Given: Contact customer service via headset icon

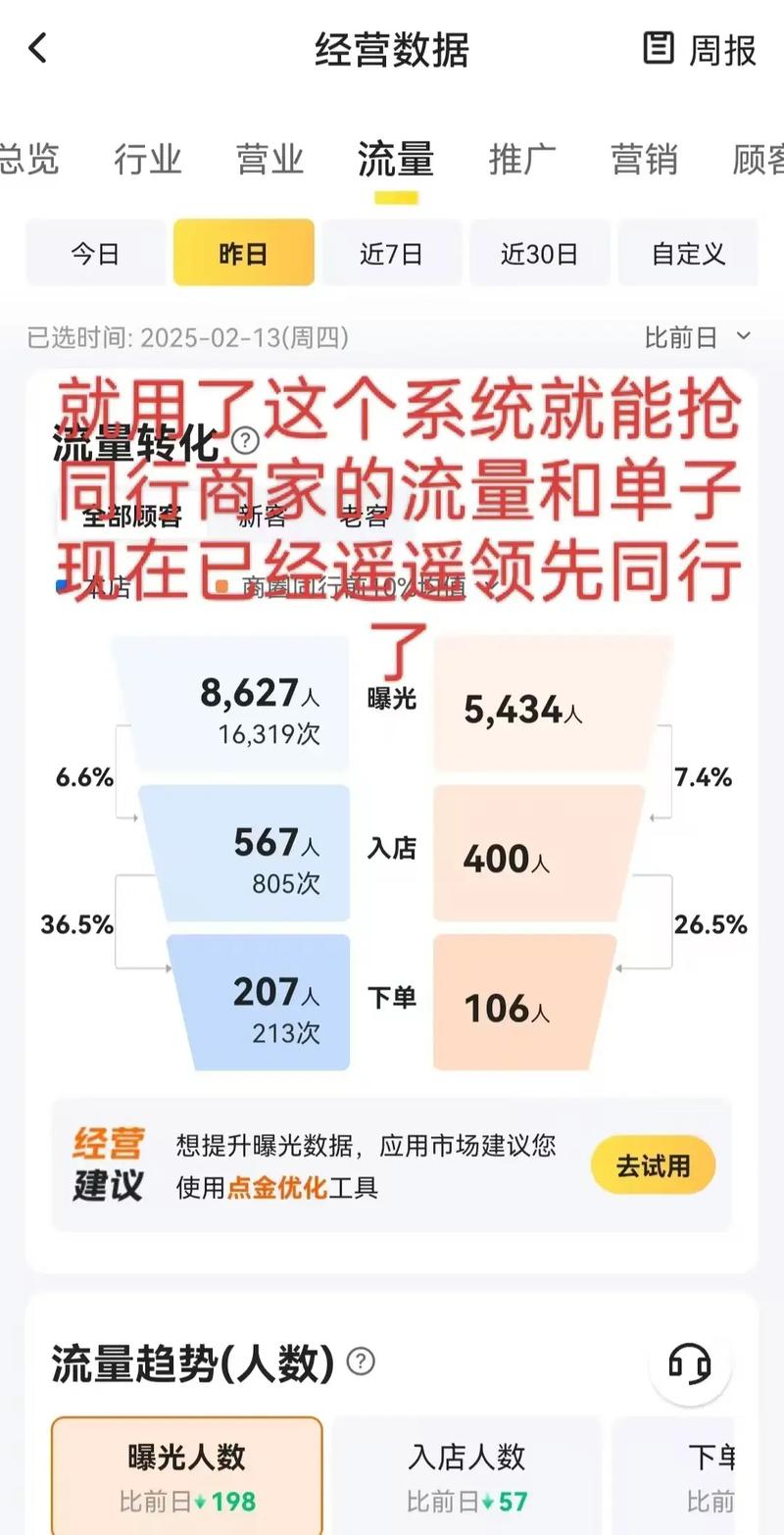Looking at the screenshot, I should coord(689,1364).
